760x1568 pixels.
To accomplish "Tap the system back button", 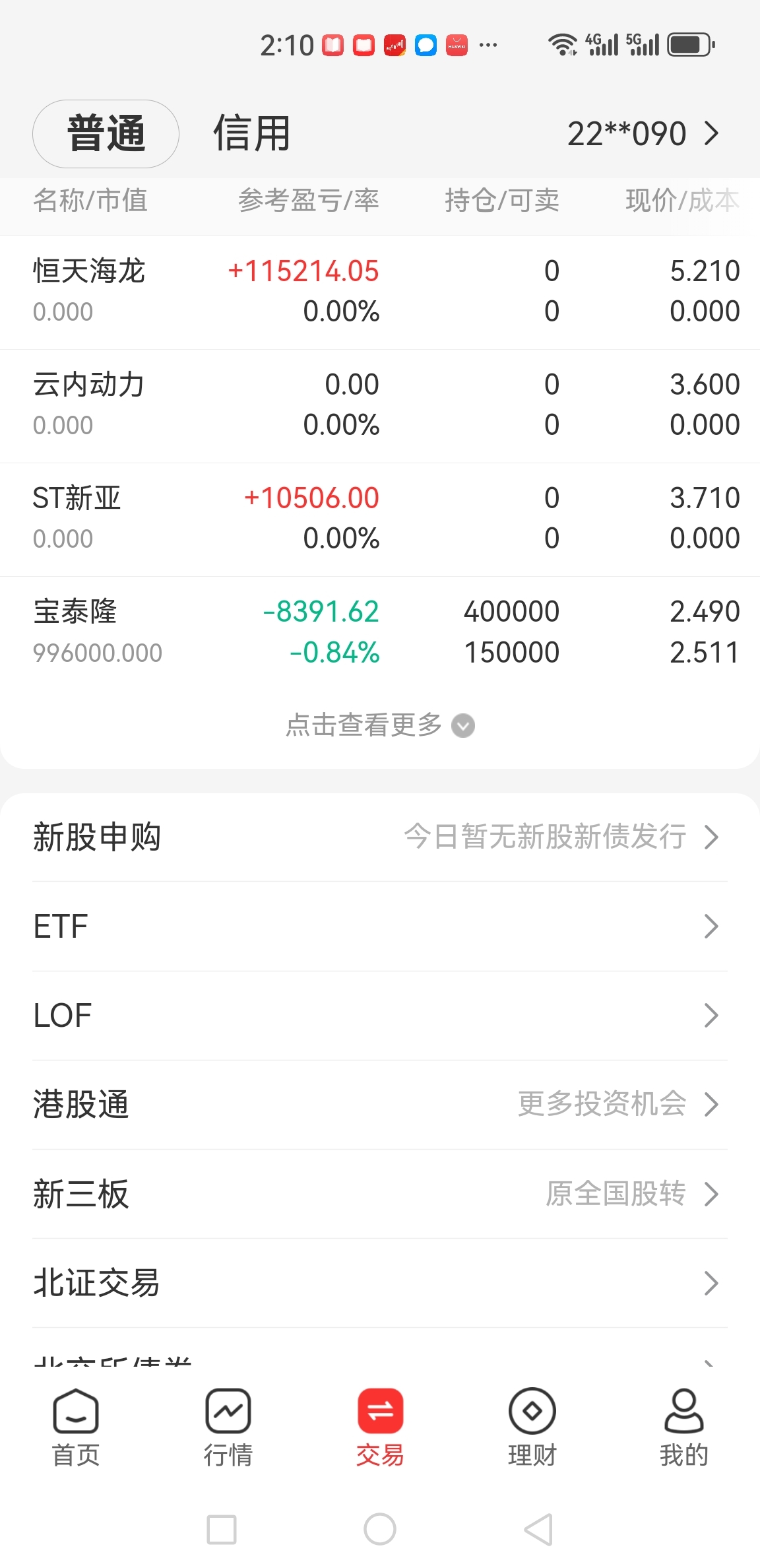I will 538,1529.
